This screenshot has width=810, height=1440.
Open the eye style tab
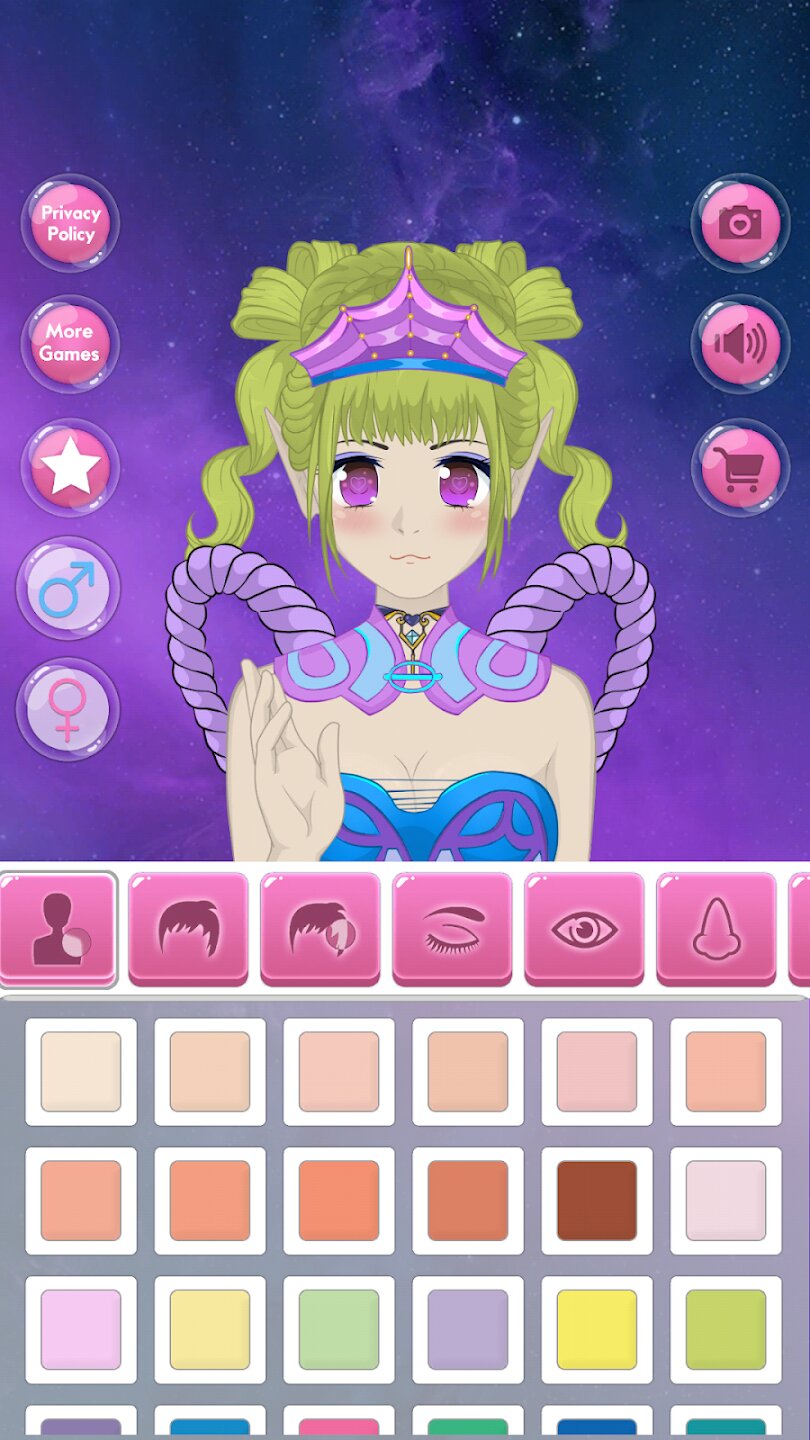(584, 929)
